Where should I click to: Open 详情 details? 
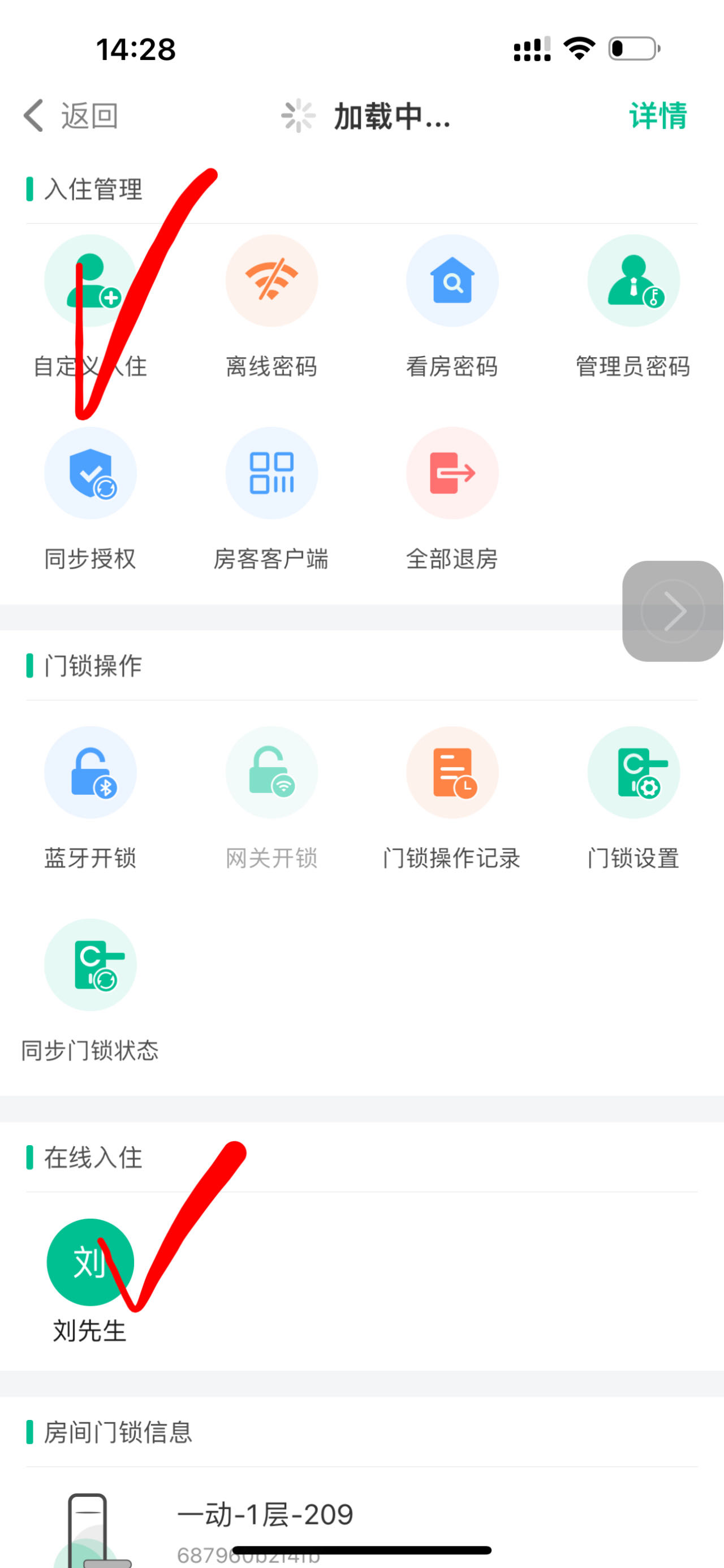pyautogui.click(x=658, y=116)
